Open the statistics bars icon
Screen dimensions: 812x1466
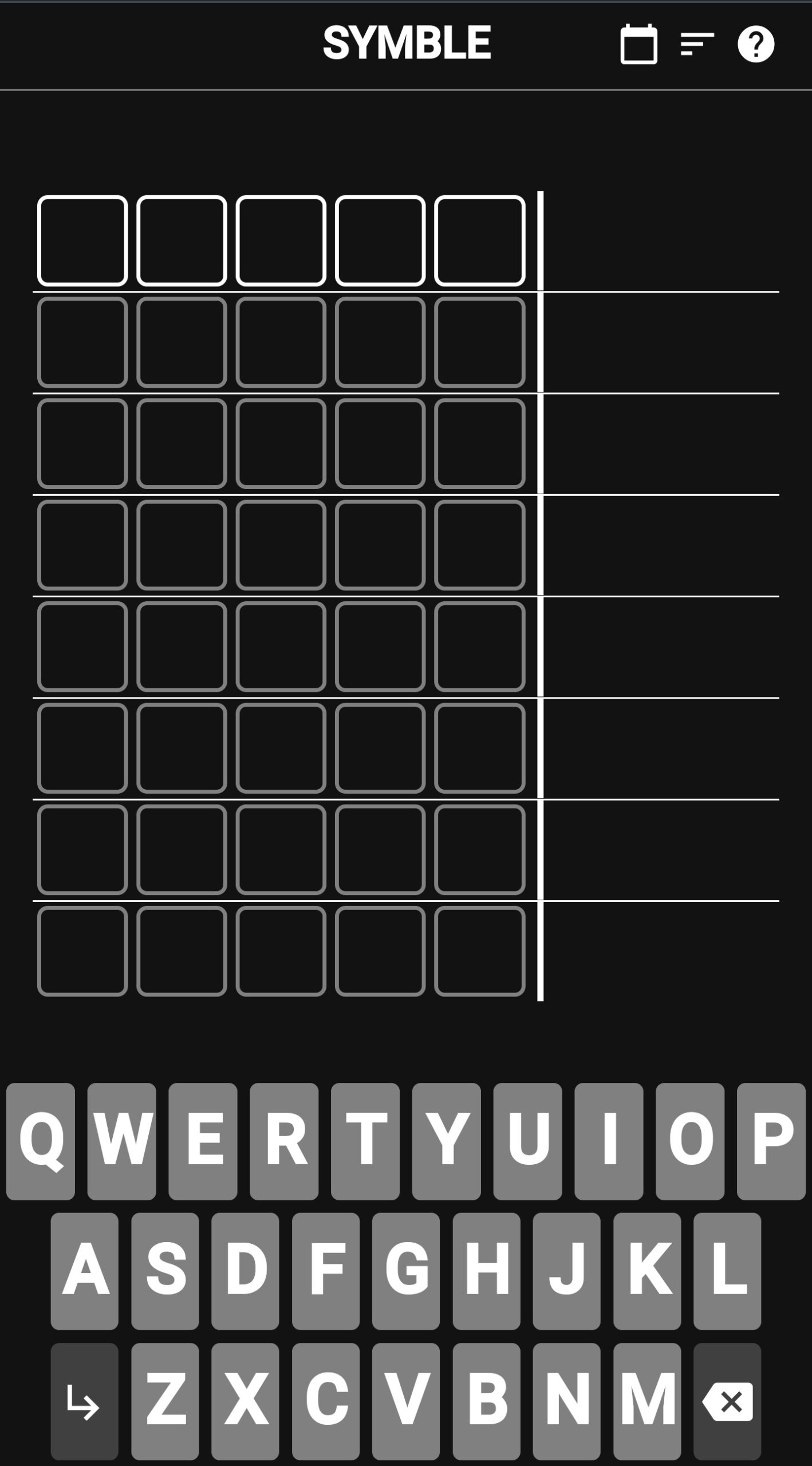[697, 44]
